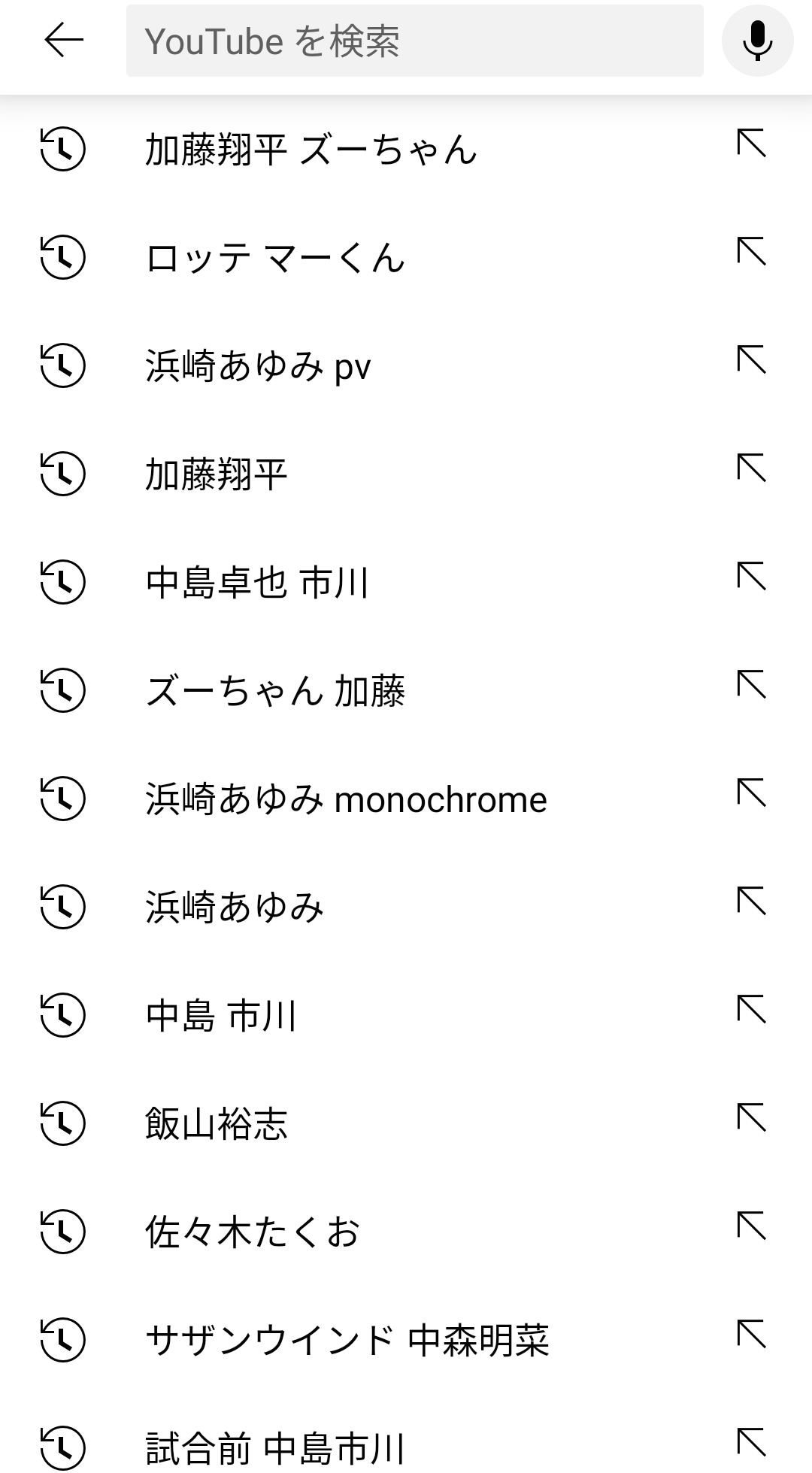
Task: Click the history clock icon beside 飯山裕志
Action: point(64,1123)
